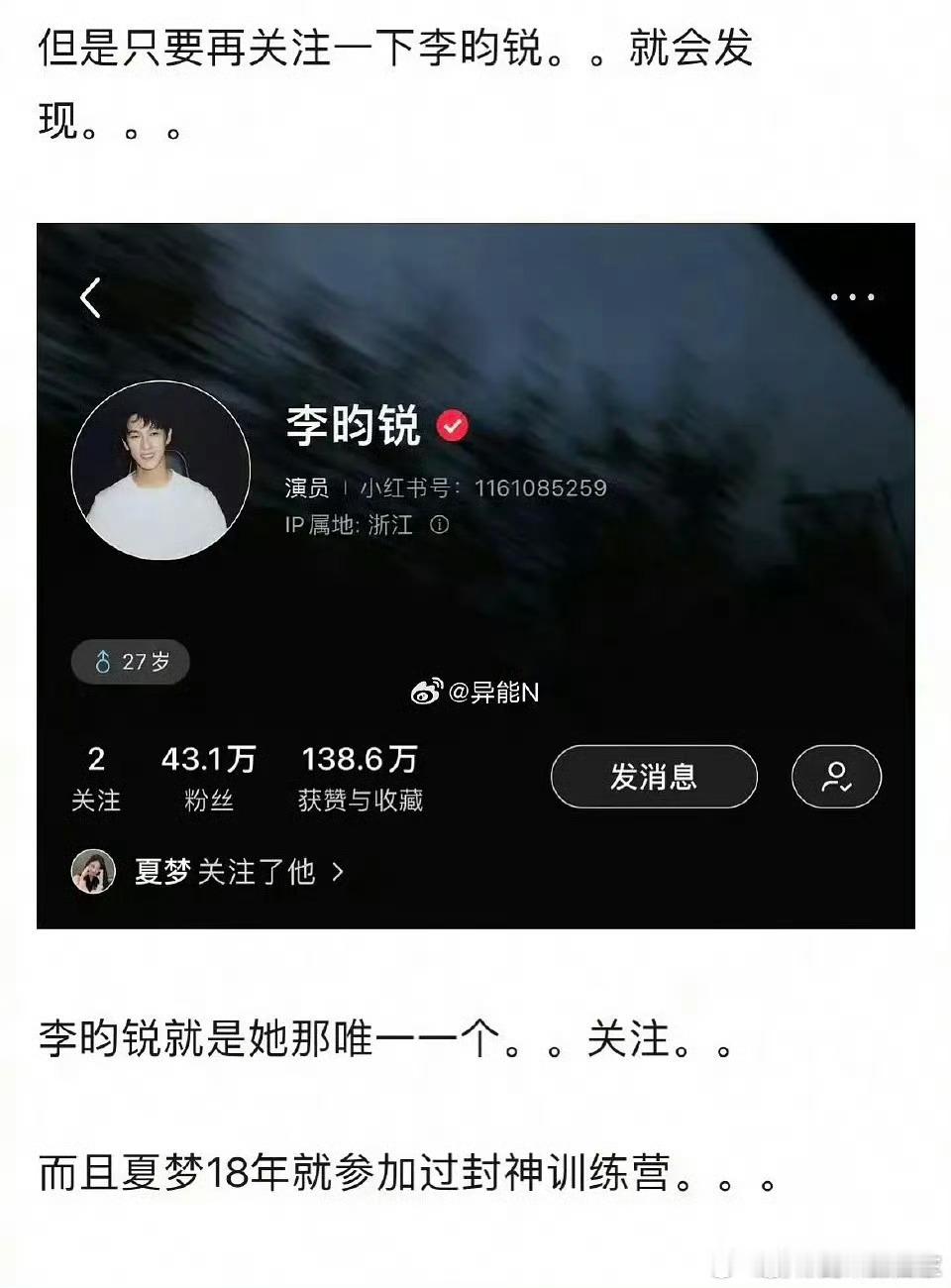Click the male gender icon in the 27岁 badge

(x=105, y=662)
